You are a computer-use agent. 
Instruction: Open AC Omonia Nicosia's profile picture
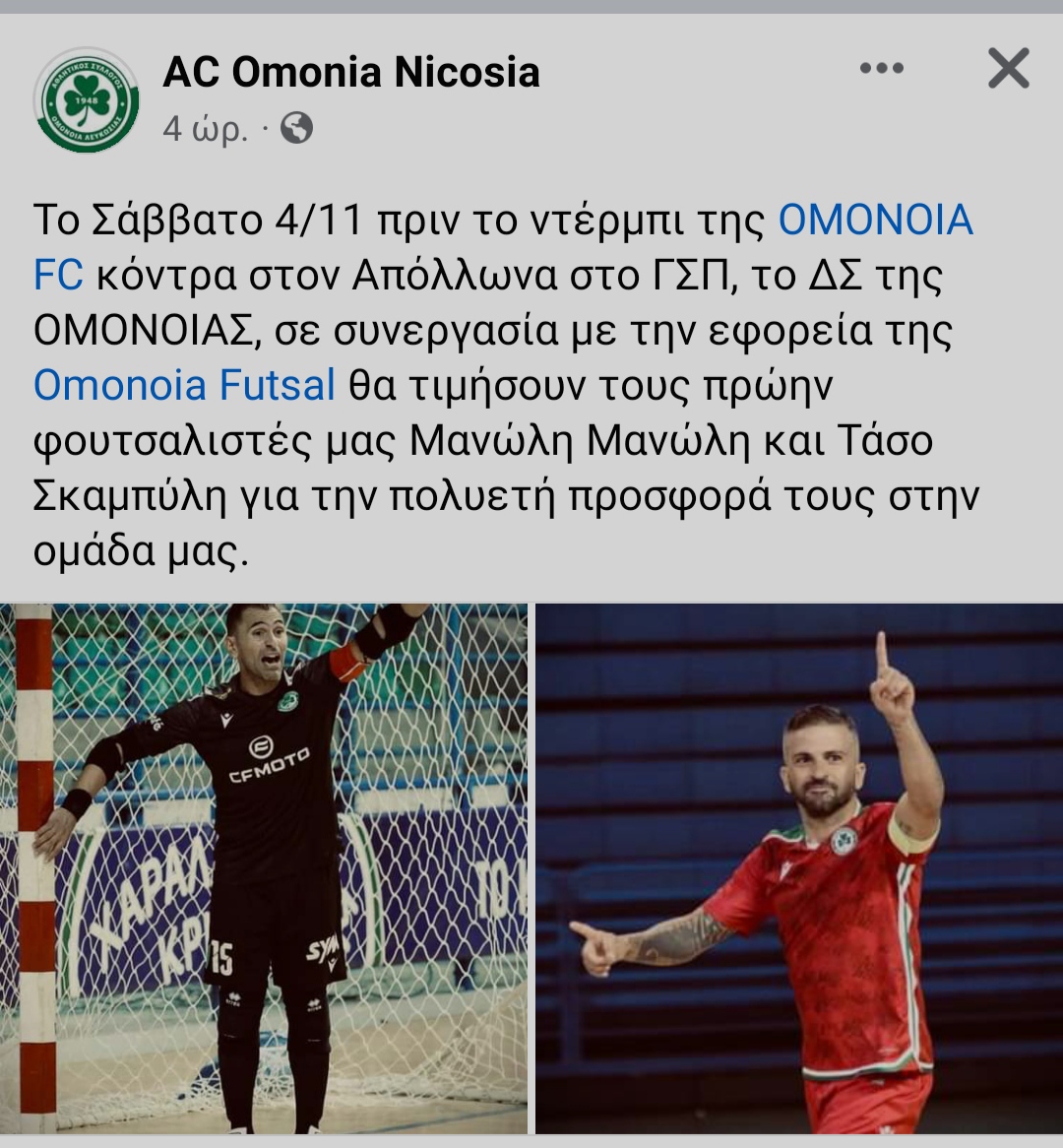coord(87,99)
